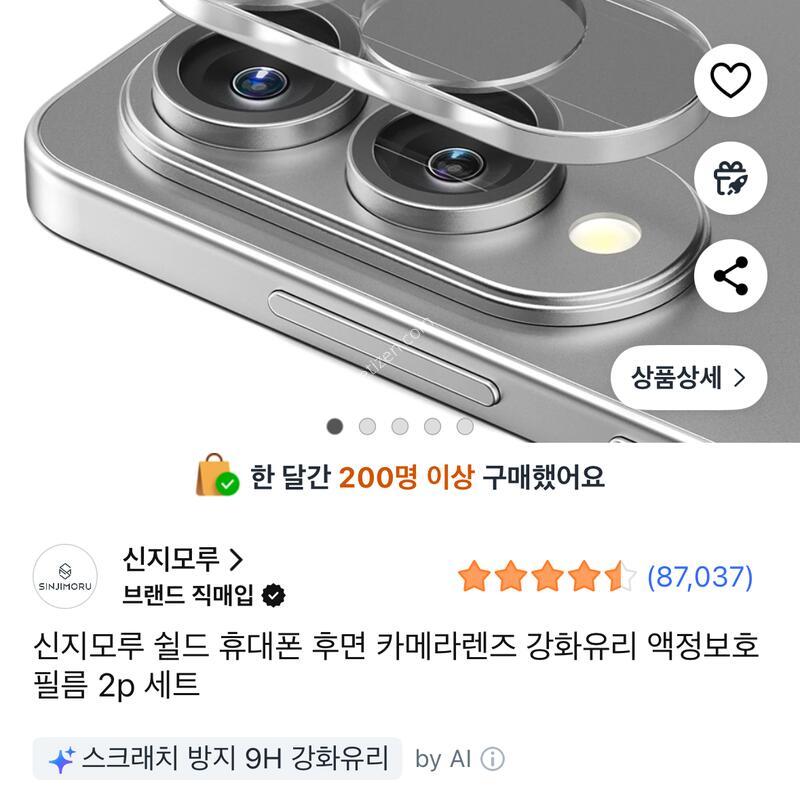Share this product

[x=730, y=277]
